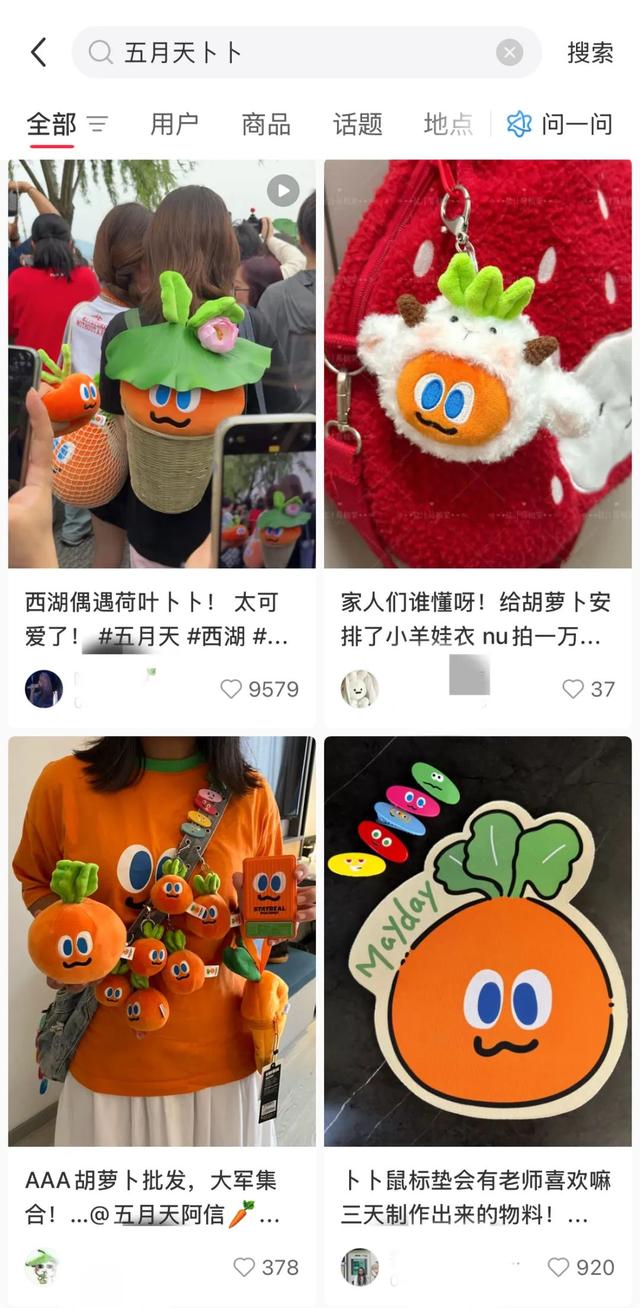Switch to the 商品 tab
640x1308 pixels.
point(266,124)
